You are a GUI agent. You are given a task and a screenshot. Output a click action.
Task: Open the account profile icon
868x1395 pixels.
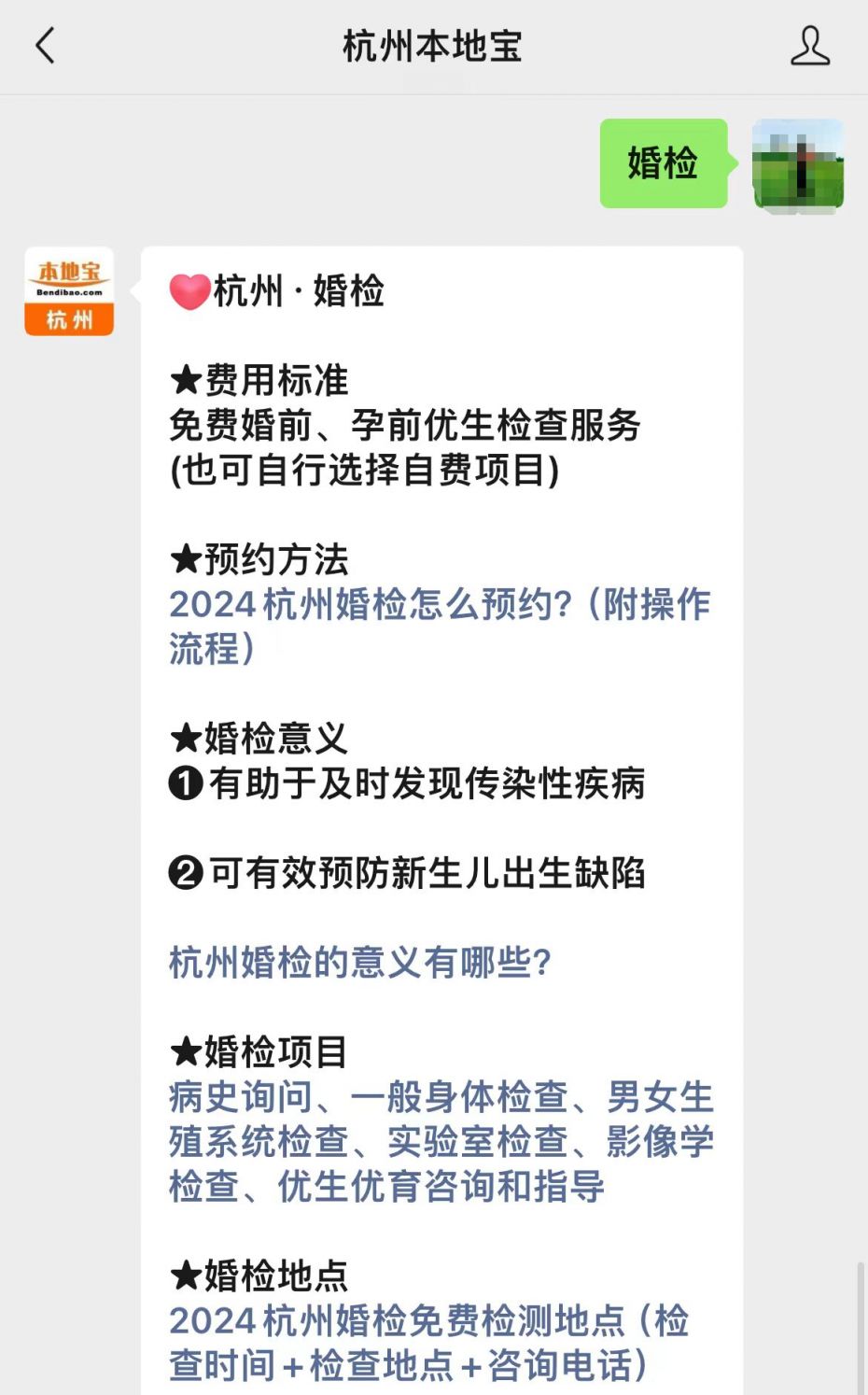809,46
